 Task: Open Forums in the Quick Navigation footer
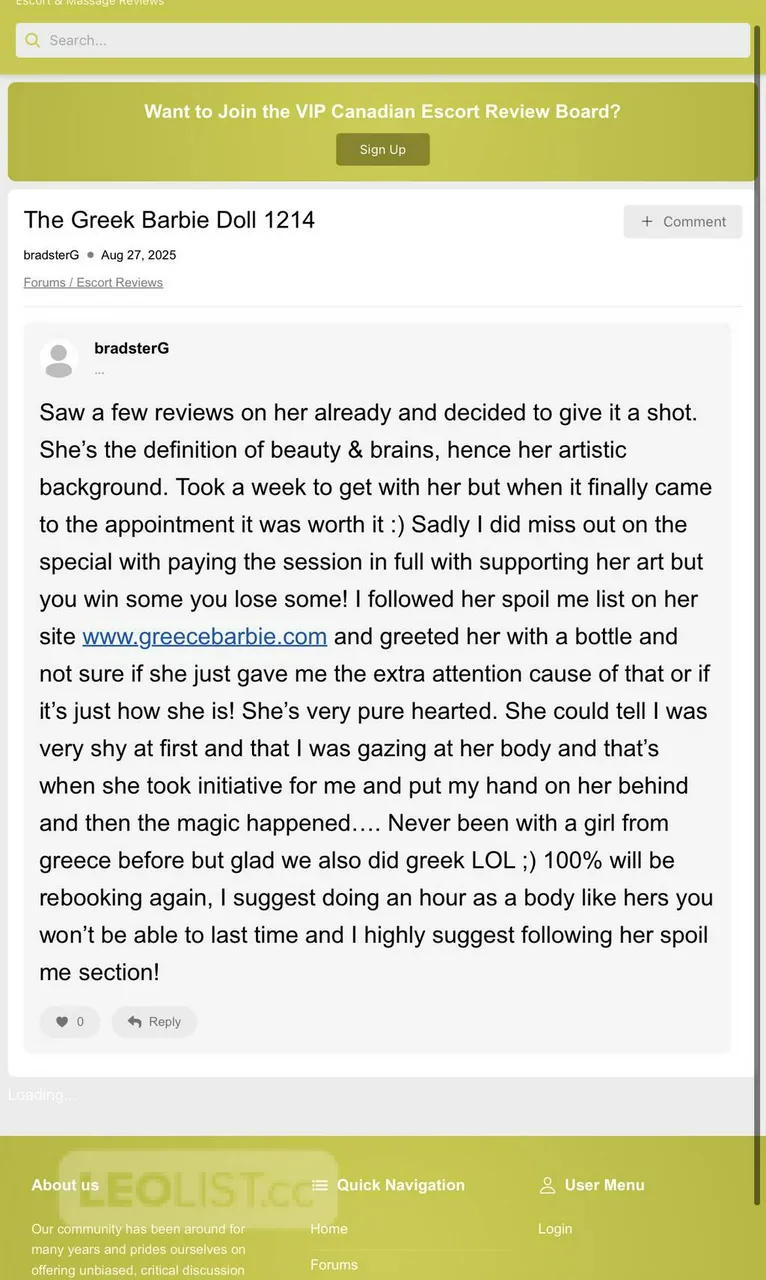334,1264
